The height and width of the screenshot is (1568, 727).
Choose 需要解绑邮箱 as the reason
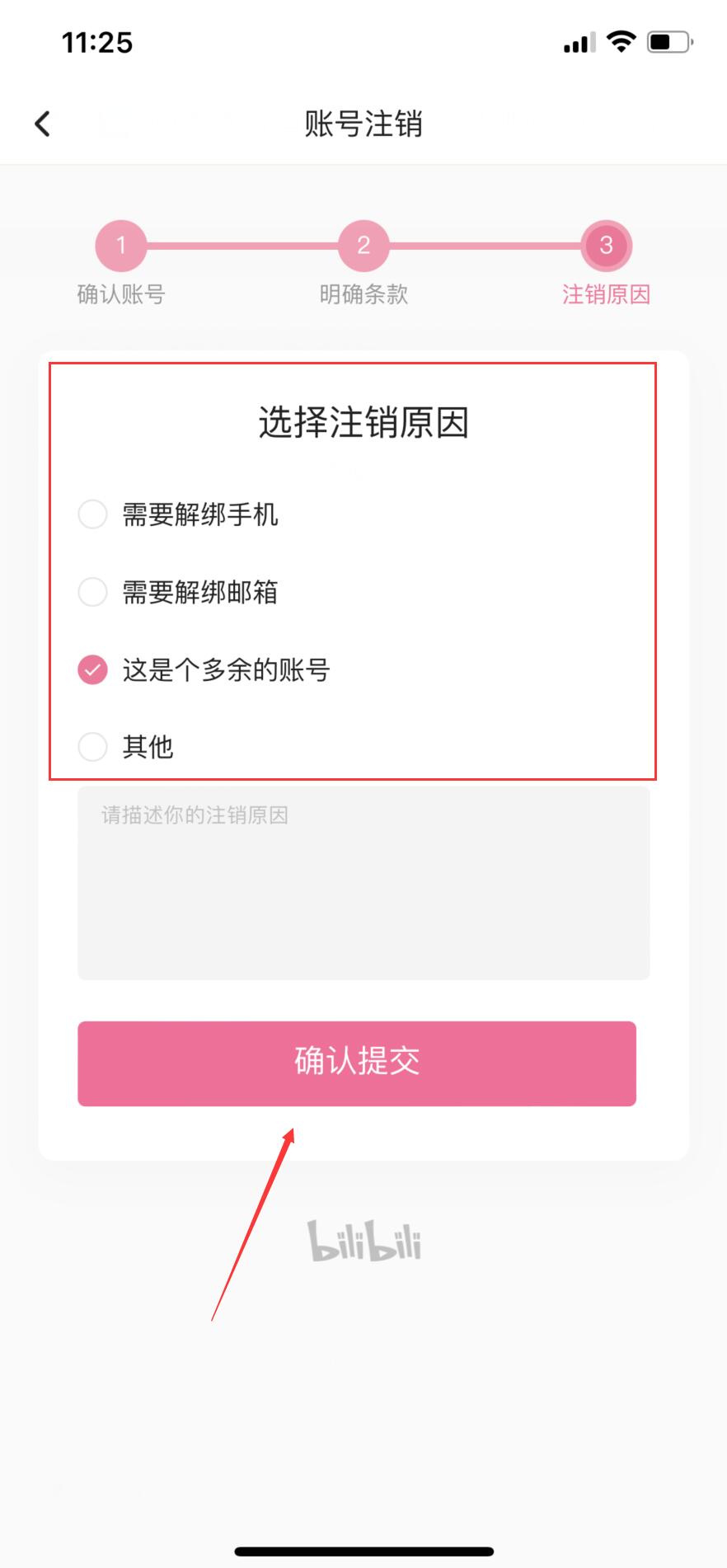point(92,592)
